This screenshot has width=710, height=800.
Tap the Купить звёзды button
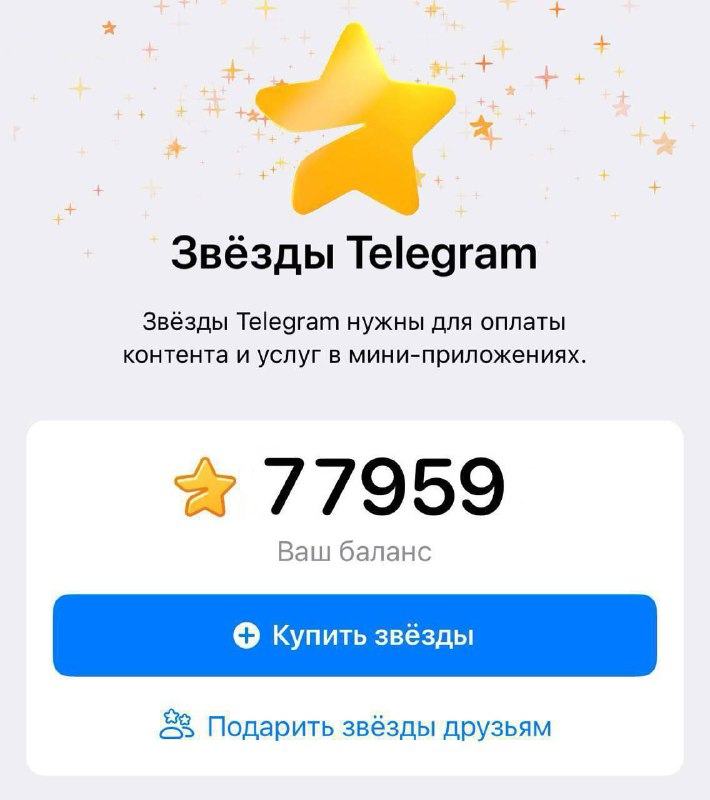(355, 636)
